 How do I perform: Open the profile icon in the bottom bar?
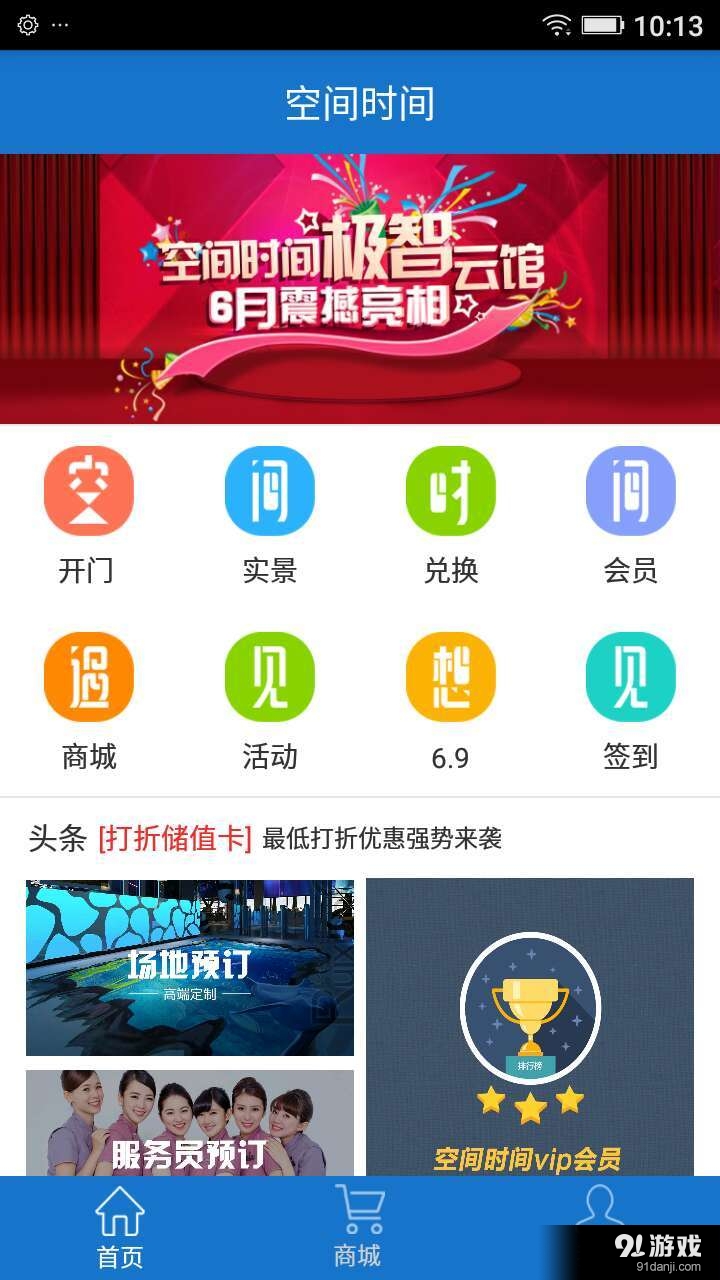(x=600, y=1215)
